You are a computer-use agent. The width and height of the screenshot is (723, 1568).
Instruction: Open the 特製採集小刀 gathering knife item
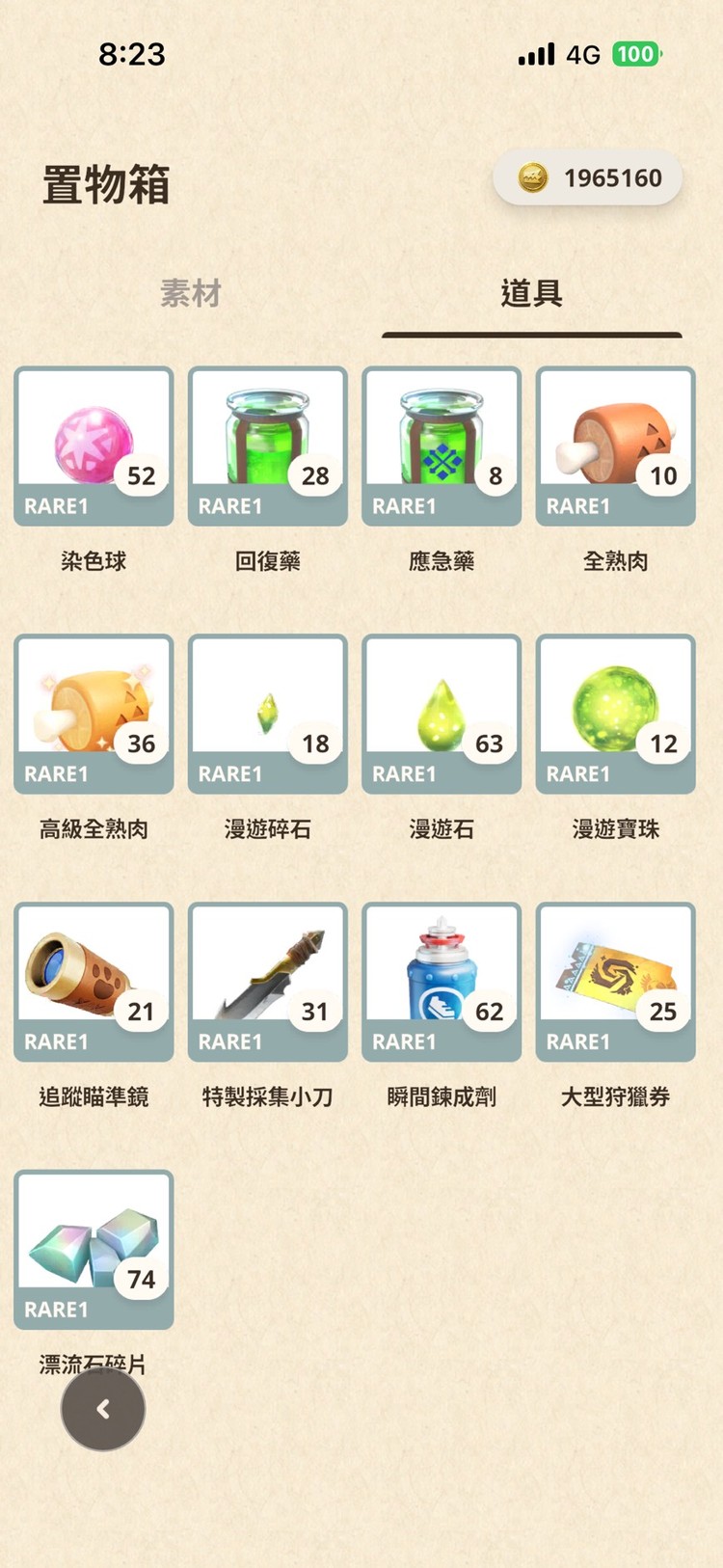267,981
